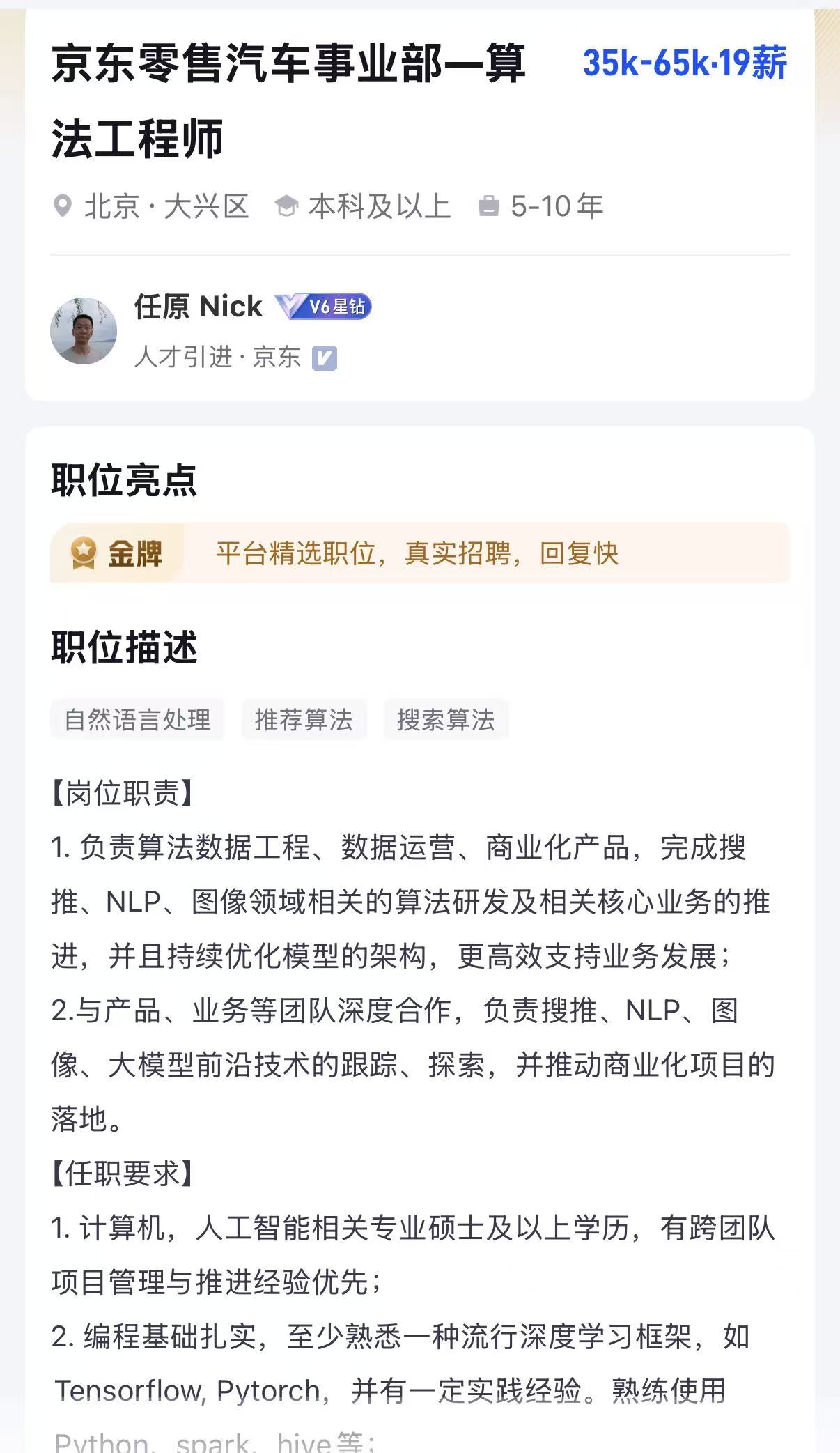View recruiter 任原 Nick's avatar photo
The width and height of the screenshot is (840, 1453).
(x=84, y=332)
